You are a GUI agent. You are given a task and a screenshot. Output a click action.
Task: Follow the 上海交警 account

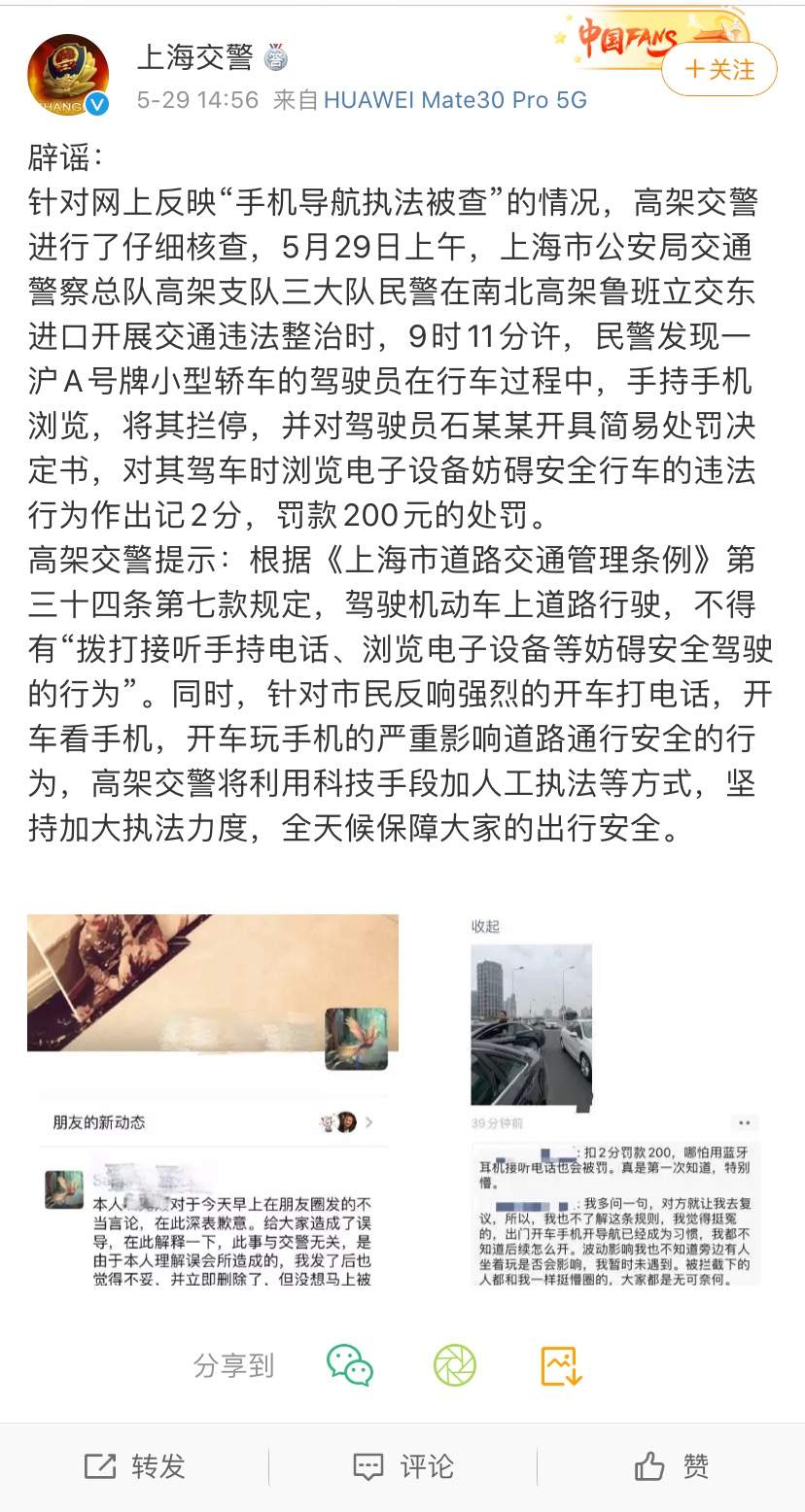coord(719,70)
